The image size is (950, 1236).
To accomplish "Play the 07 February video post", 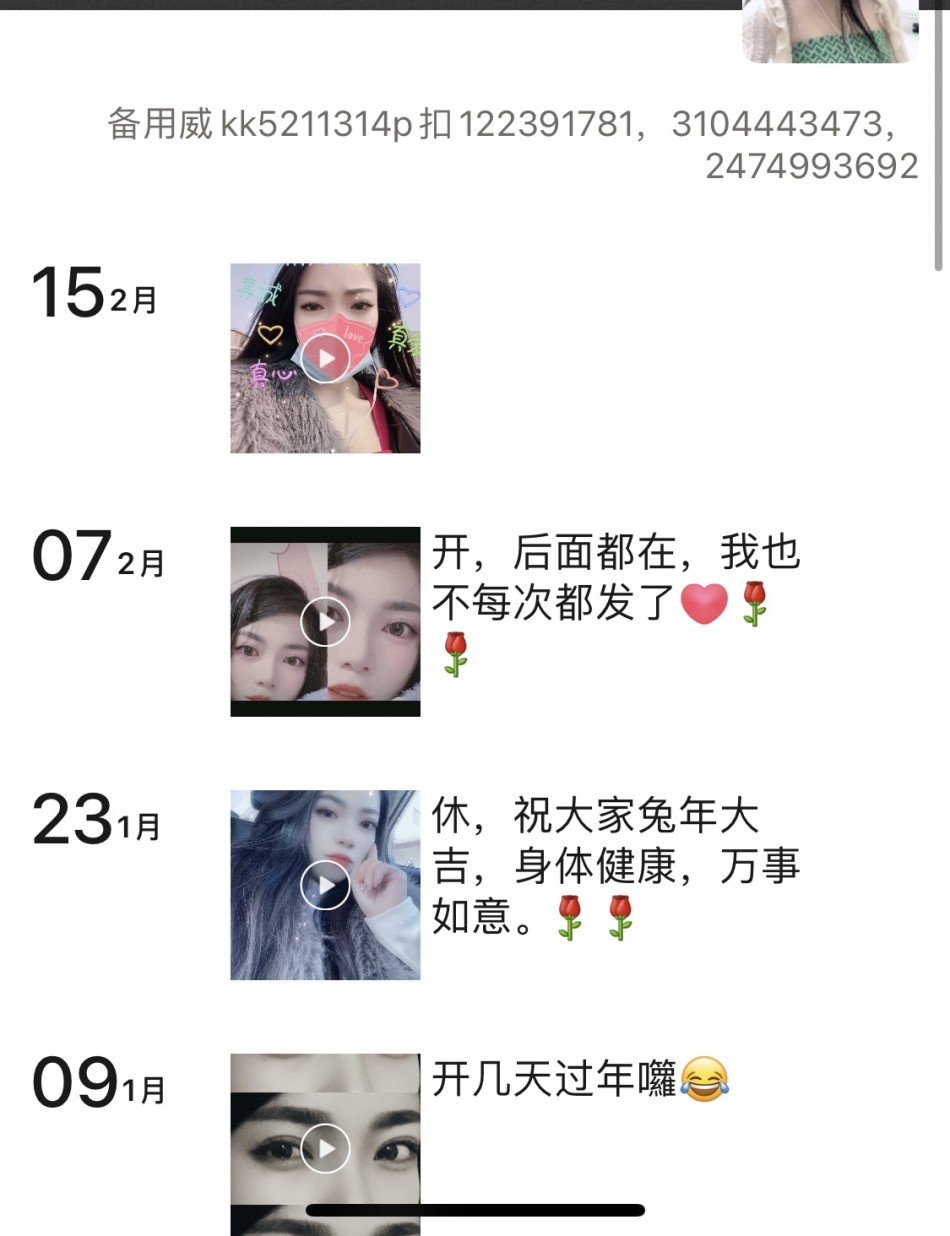I will tap(325, 622).
